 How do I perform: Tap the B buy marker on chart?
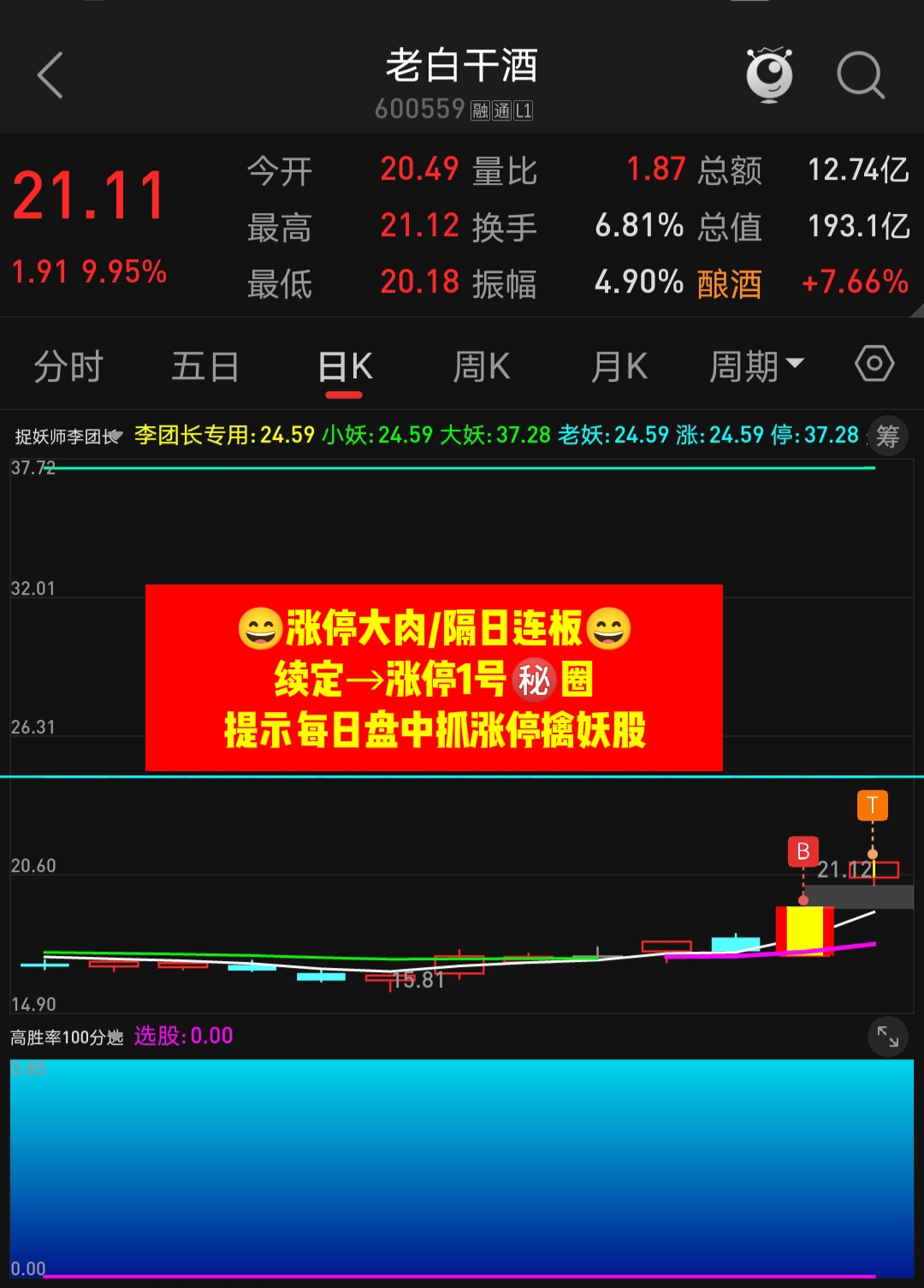click(x=803, y=852)
